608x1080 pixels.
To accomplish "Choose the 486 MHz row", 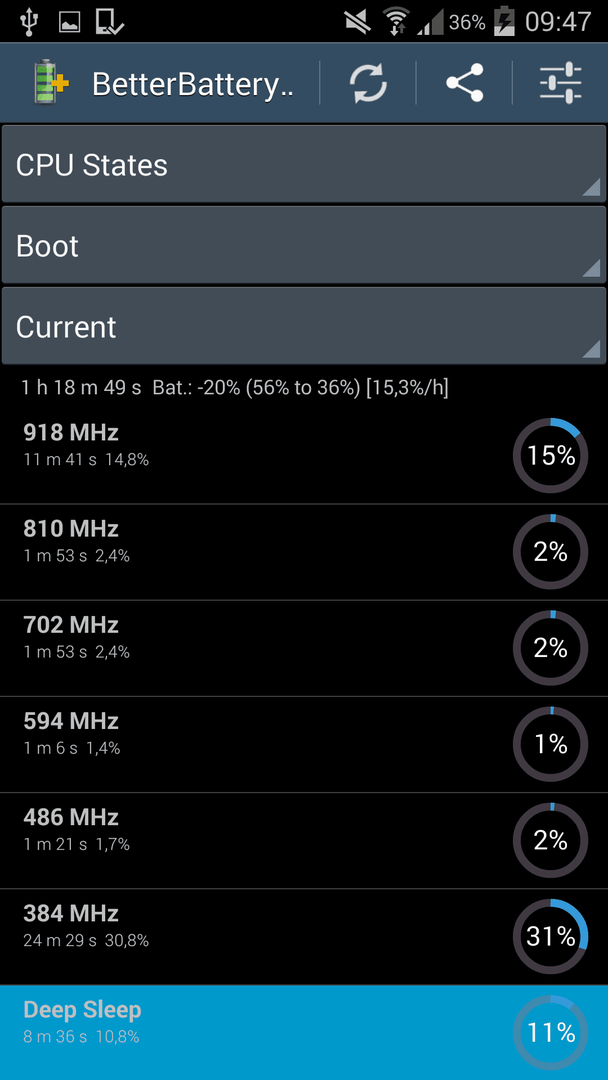I will [x=304, y=841].
